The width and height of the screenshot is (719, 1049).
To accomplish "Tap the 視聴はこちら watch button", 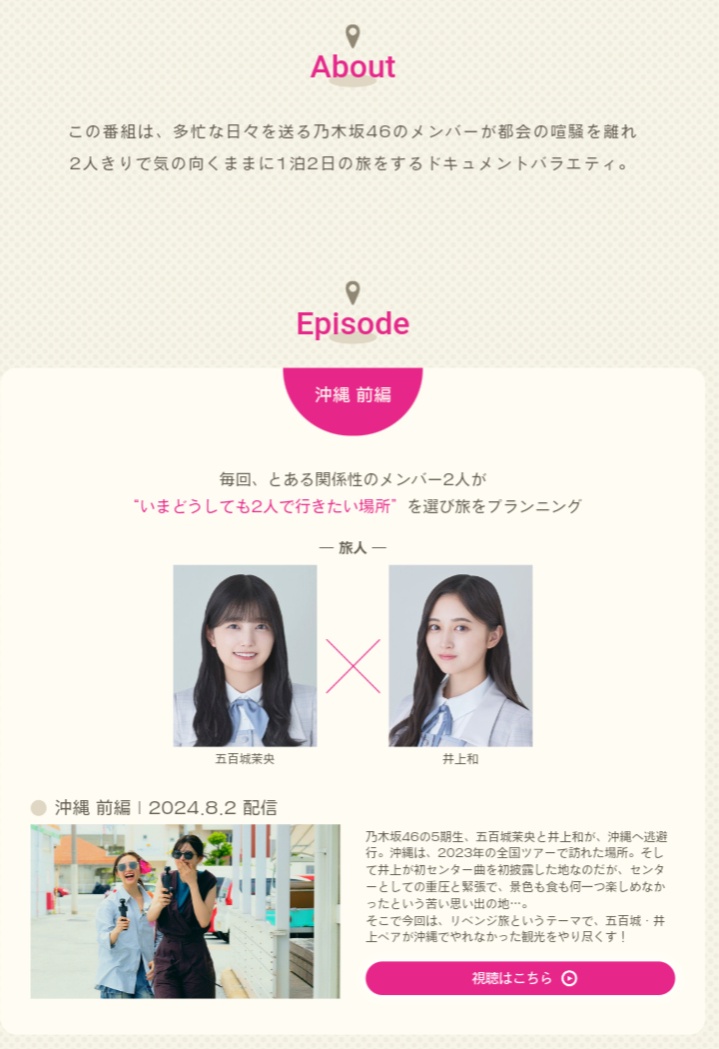I will [x=520, y=978].
